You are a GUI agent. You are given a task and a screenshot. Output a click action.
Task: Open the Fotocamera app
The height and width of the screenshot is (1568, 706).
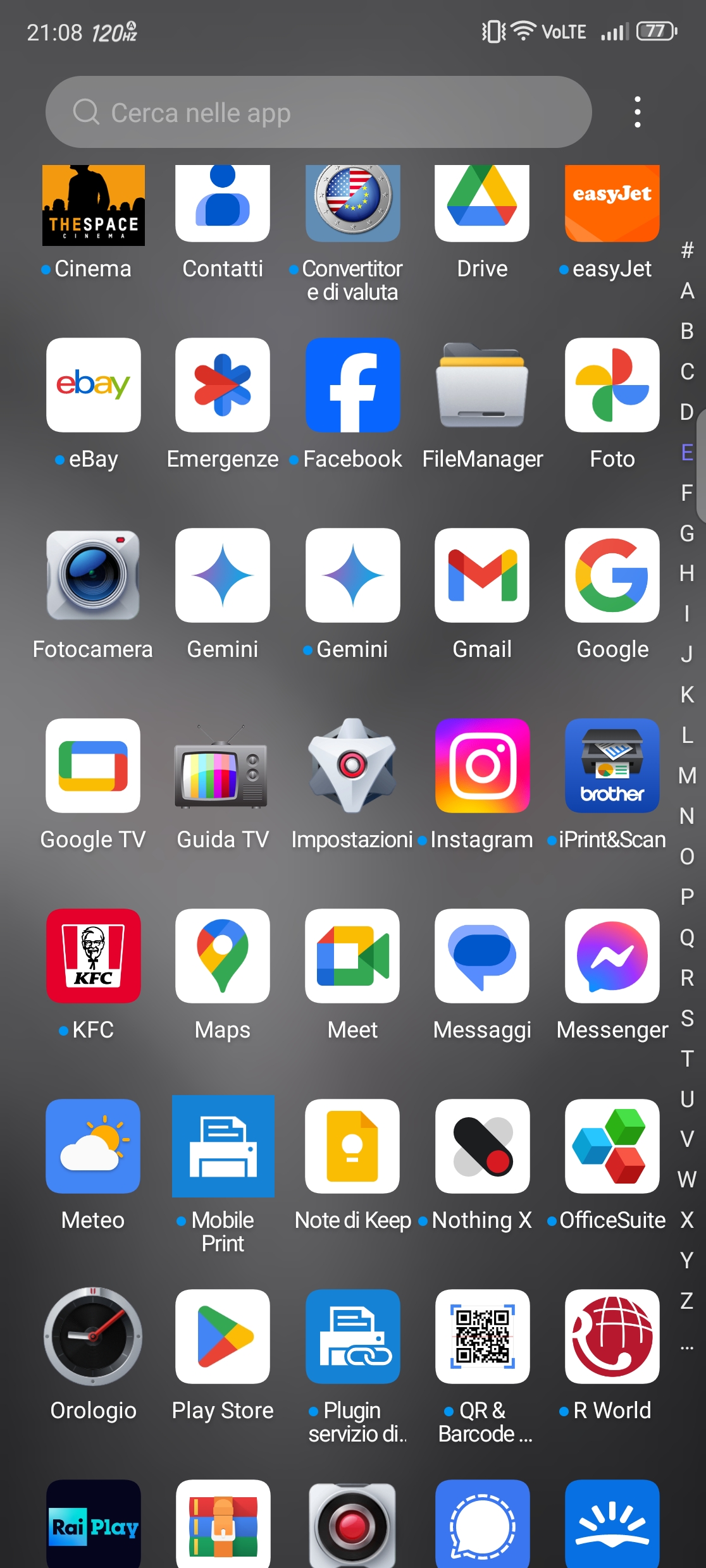[94, 575]
